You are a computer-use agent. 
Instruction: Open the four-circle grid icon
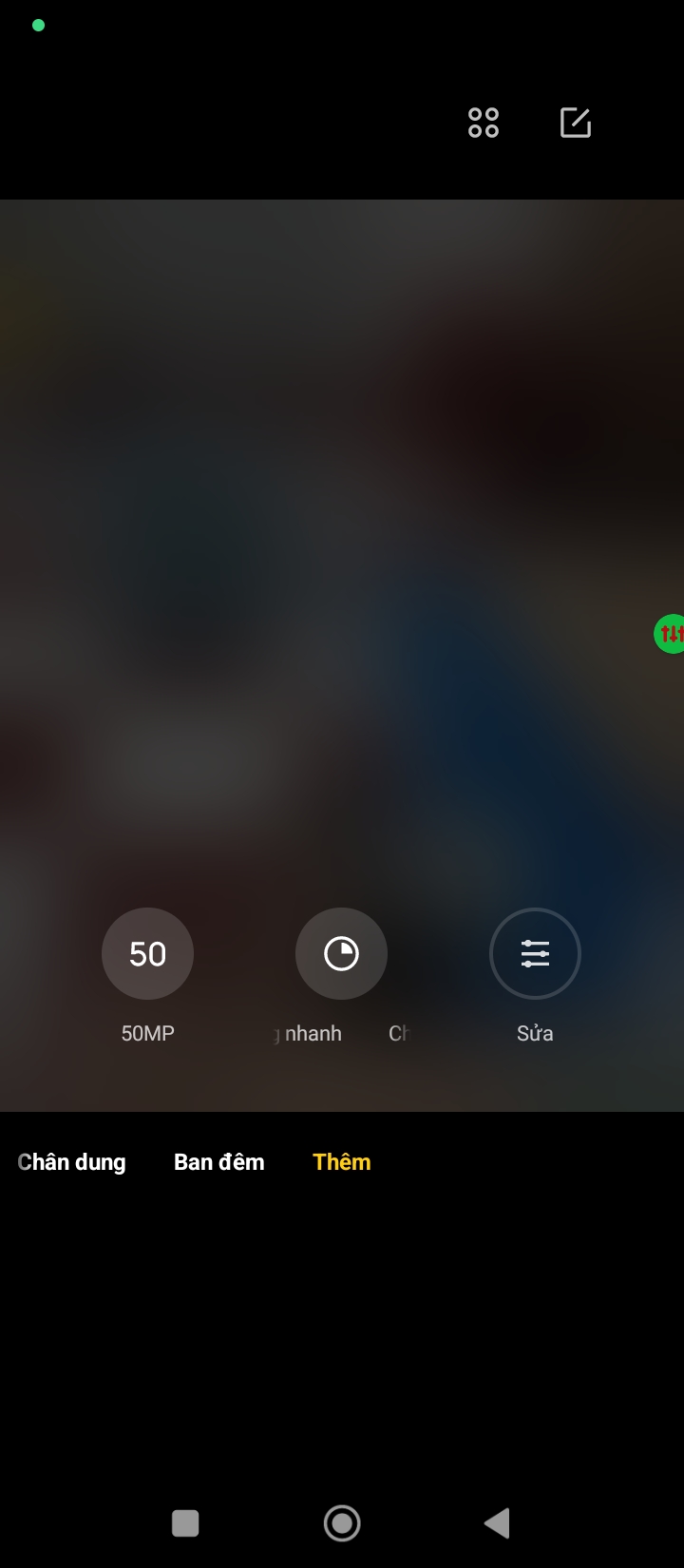pyautogui.click(x=483, y=123)
